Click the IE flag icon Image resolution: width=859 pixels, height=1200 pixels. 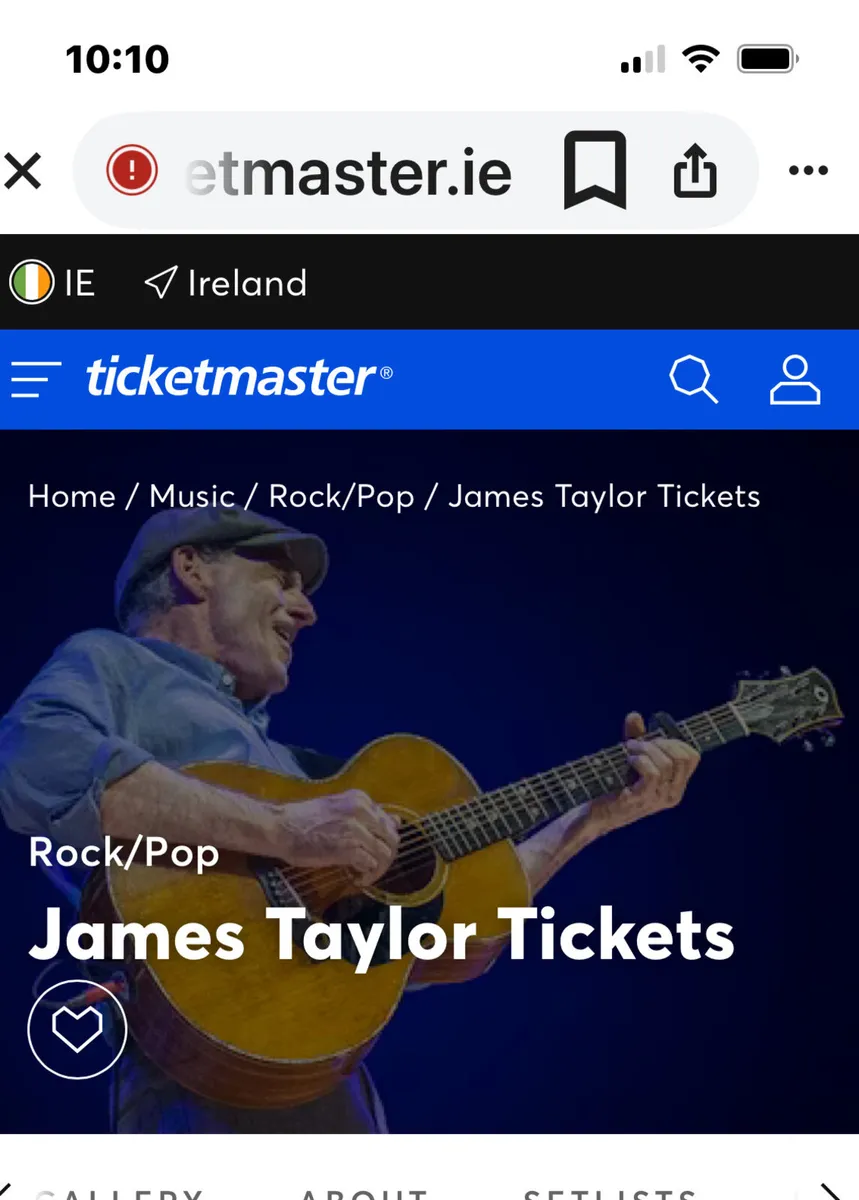[x=32, y=282]
